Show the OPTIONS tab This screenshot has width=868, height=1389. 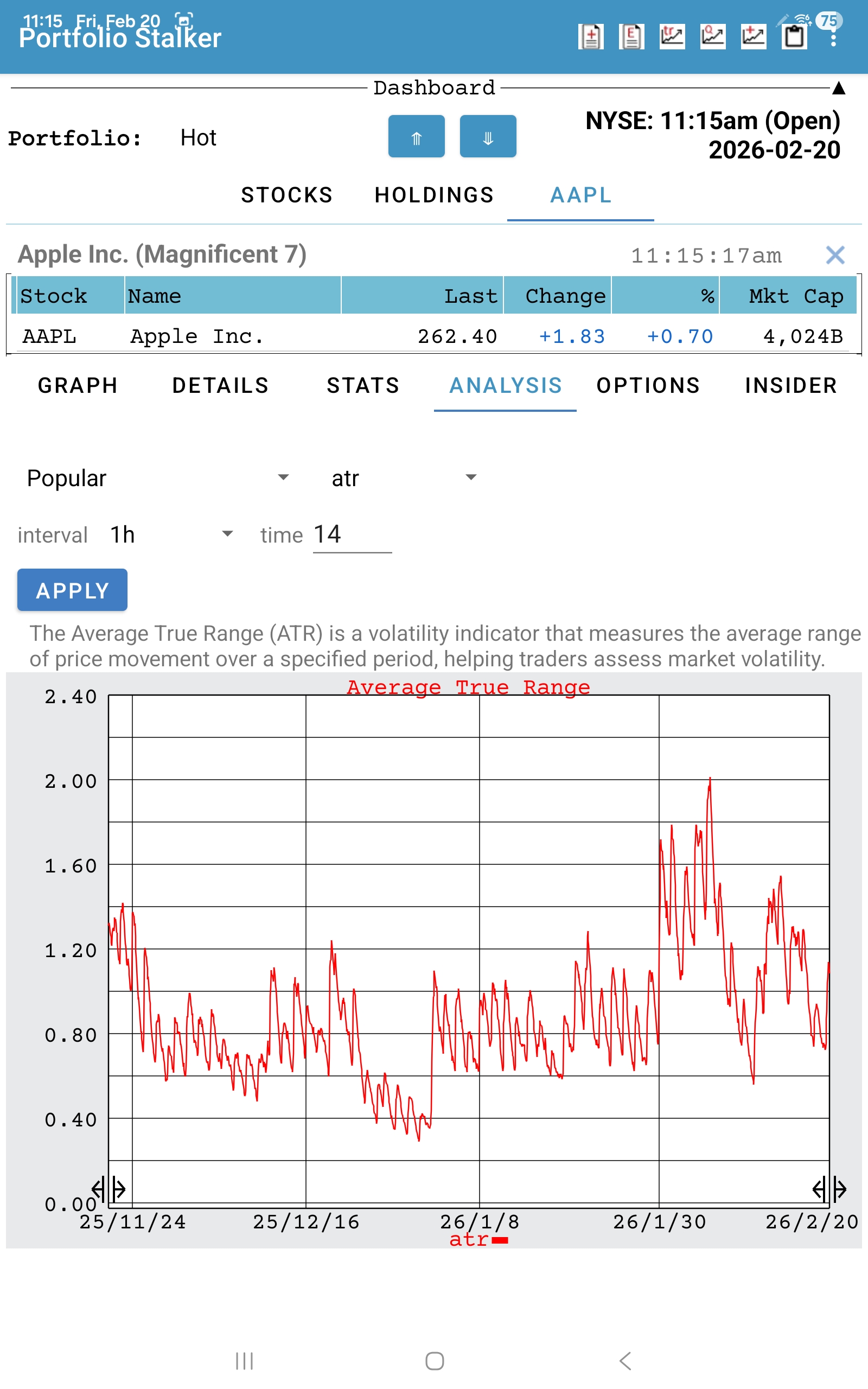[x=648, y=386]
